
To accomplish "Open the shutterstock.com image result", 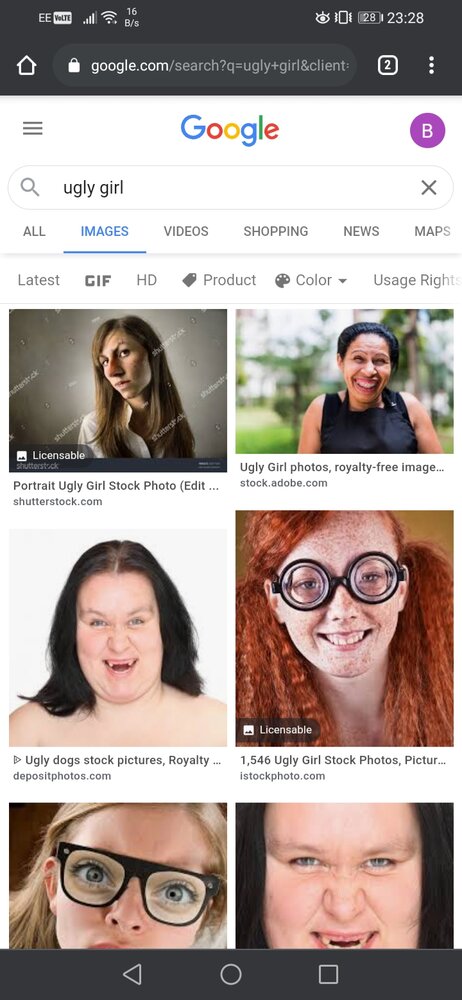I will click(x=118, y=390).
